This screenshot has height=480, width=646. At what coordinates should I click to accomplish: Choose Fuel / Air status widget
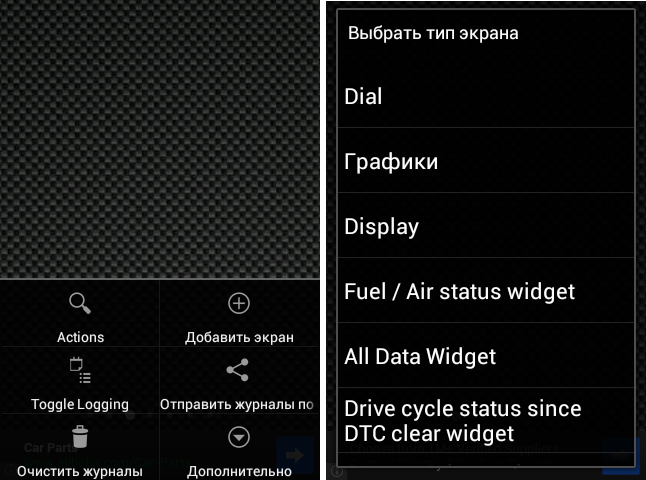[x=485, y=291]
